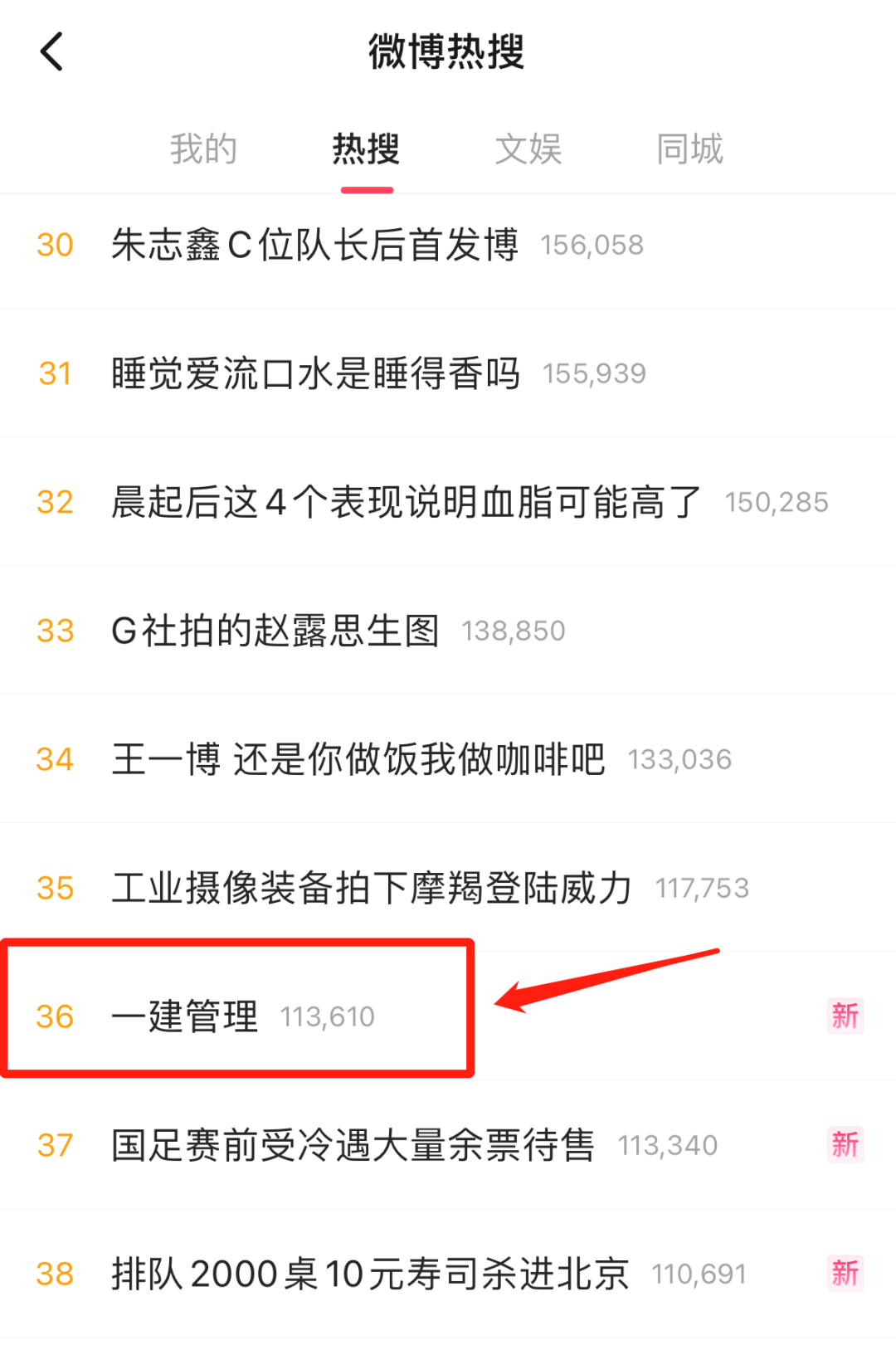Viewport: 896px width, 1350px height.
Task: Open topic 晨起后这4个表现说明血脂可能高了
Action: pyautogui.click(x=407, y=502)
